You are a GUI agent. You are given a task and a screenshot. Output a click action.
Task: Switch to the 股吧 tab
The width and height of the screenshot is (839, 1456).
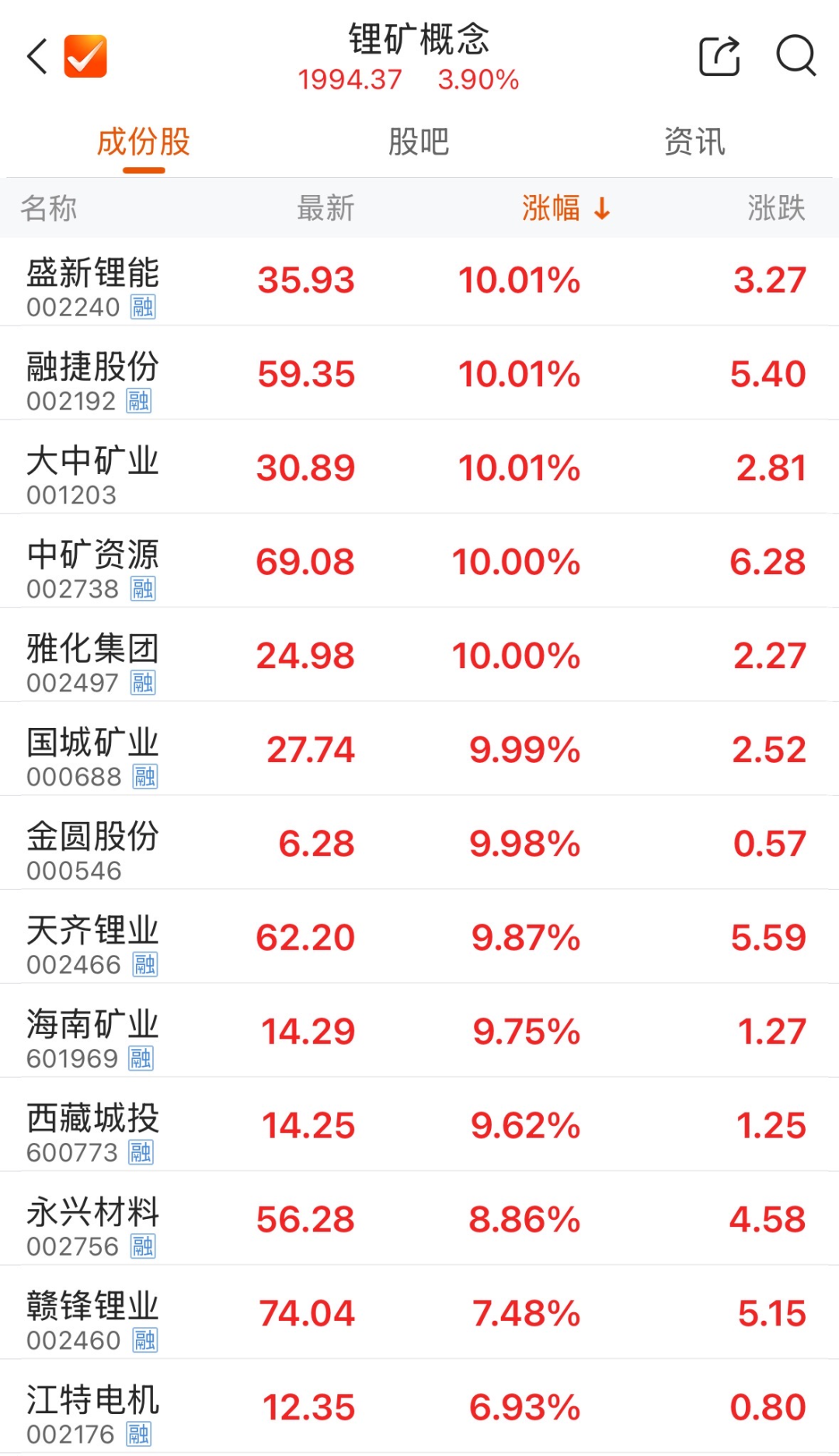point(418,141)
